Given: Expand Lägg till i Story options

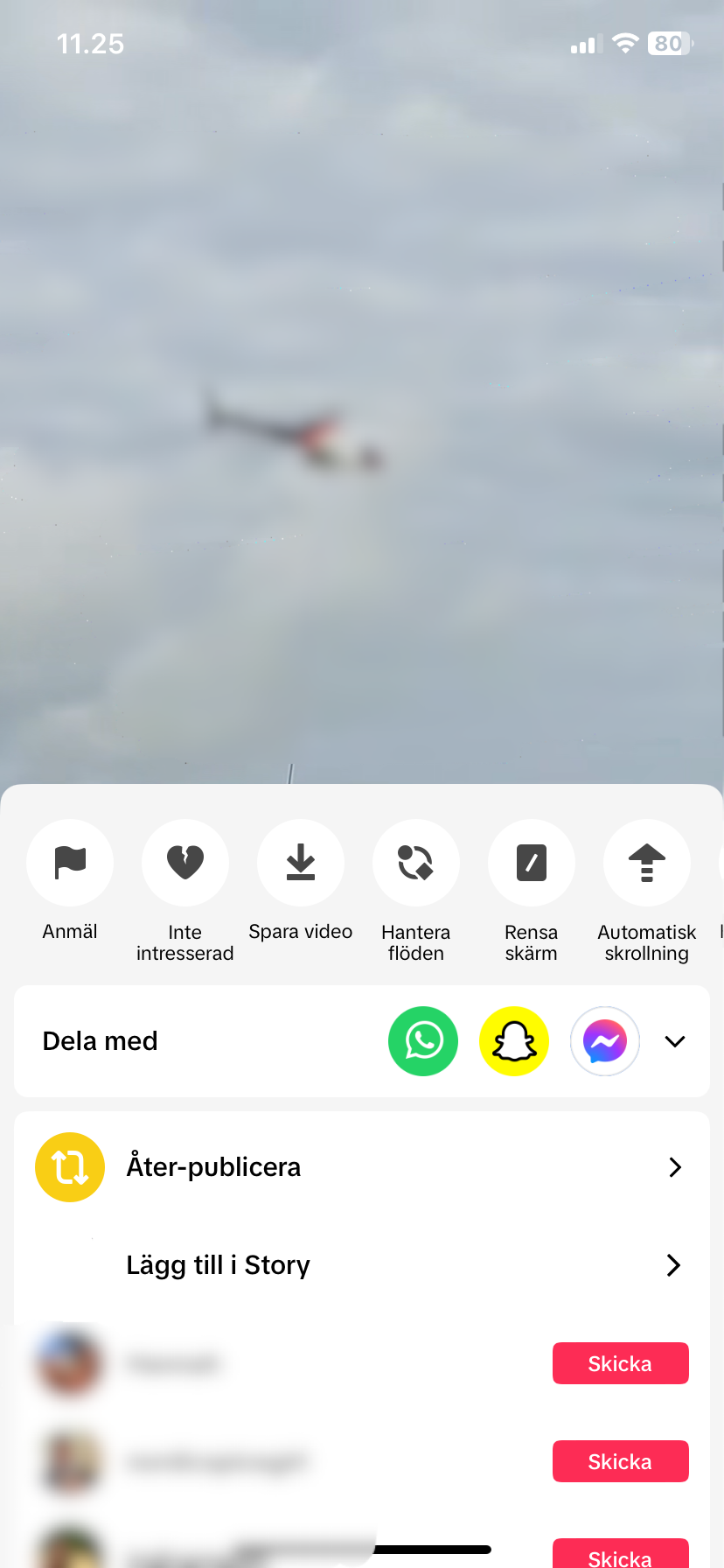Looking at the screenshot, I should pos(673,1264).
